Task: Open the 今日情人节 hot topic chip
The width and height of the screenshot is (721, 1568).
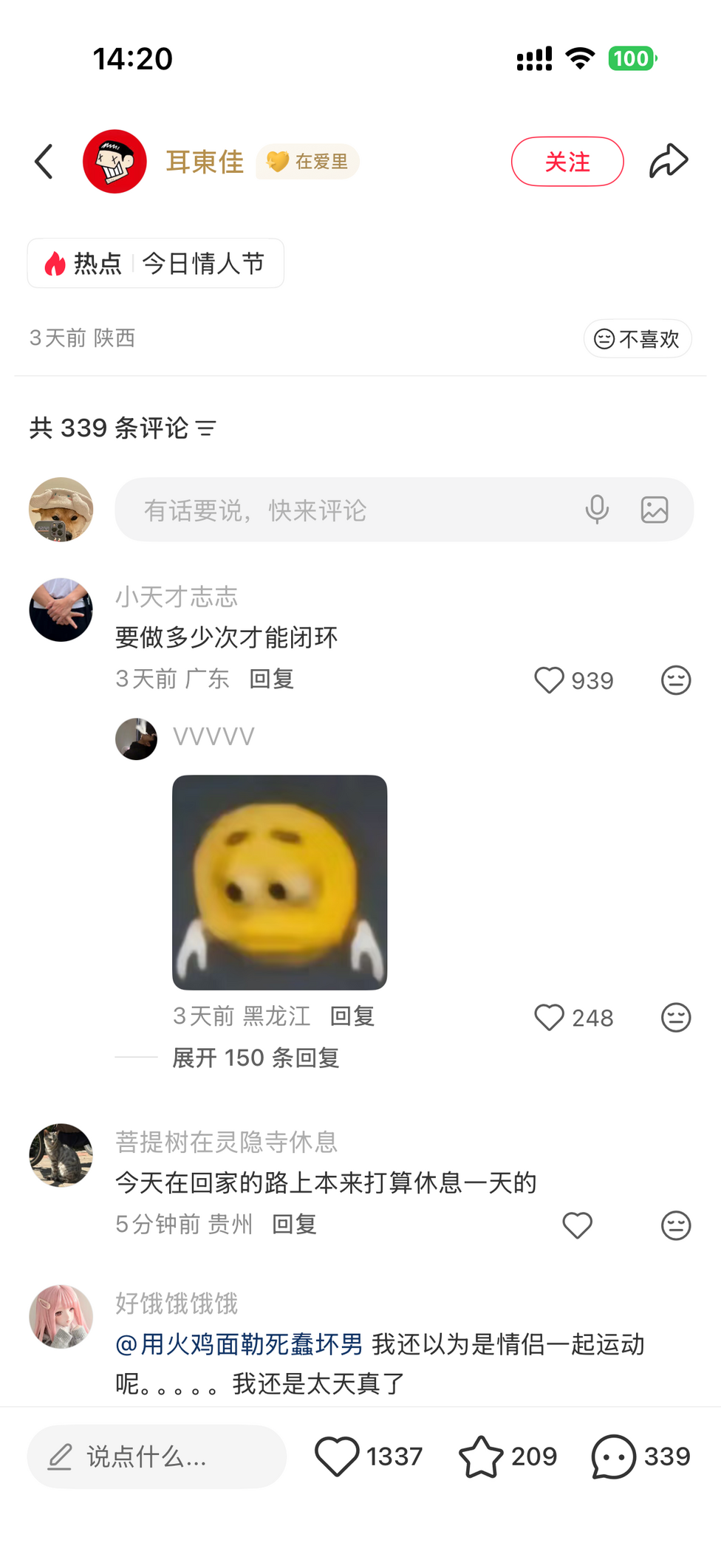Action: pyautogui.click(x=156, y=263)
